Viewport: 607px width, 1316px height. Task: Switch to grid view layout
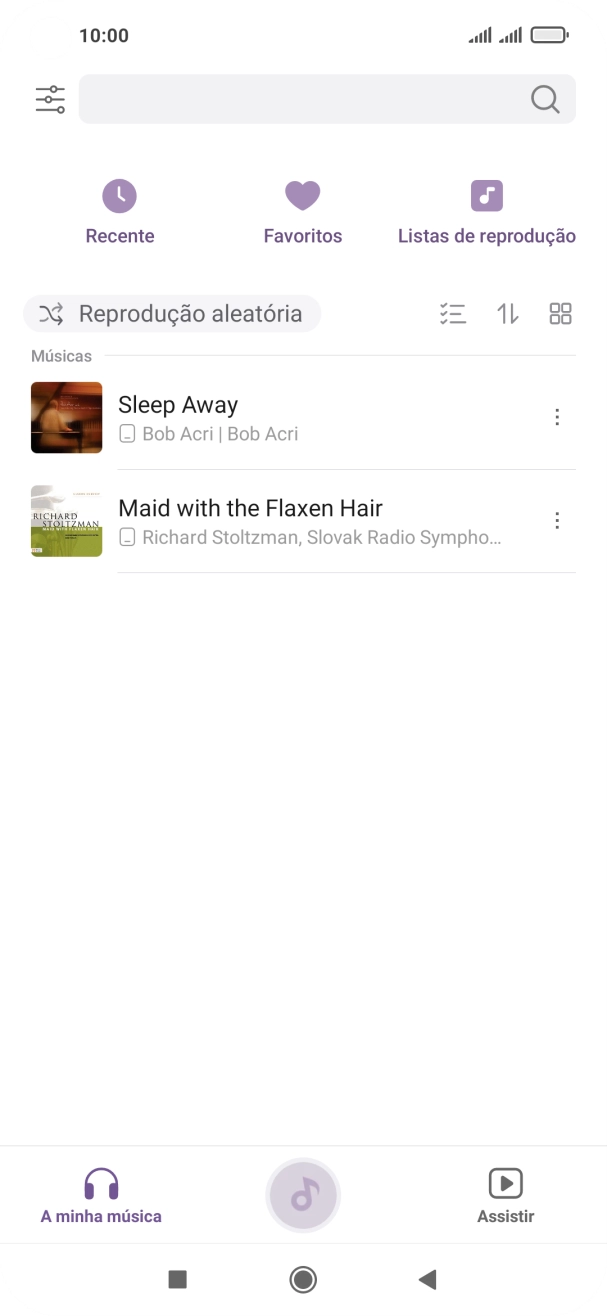click(x=561, y=314)
